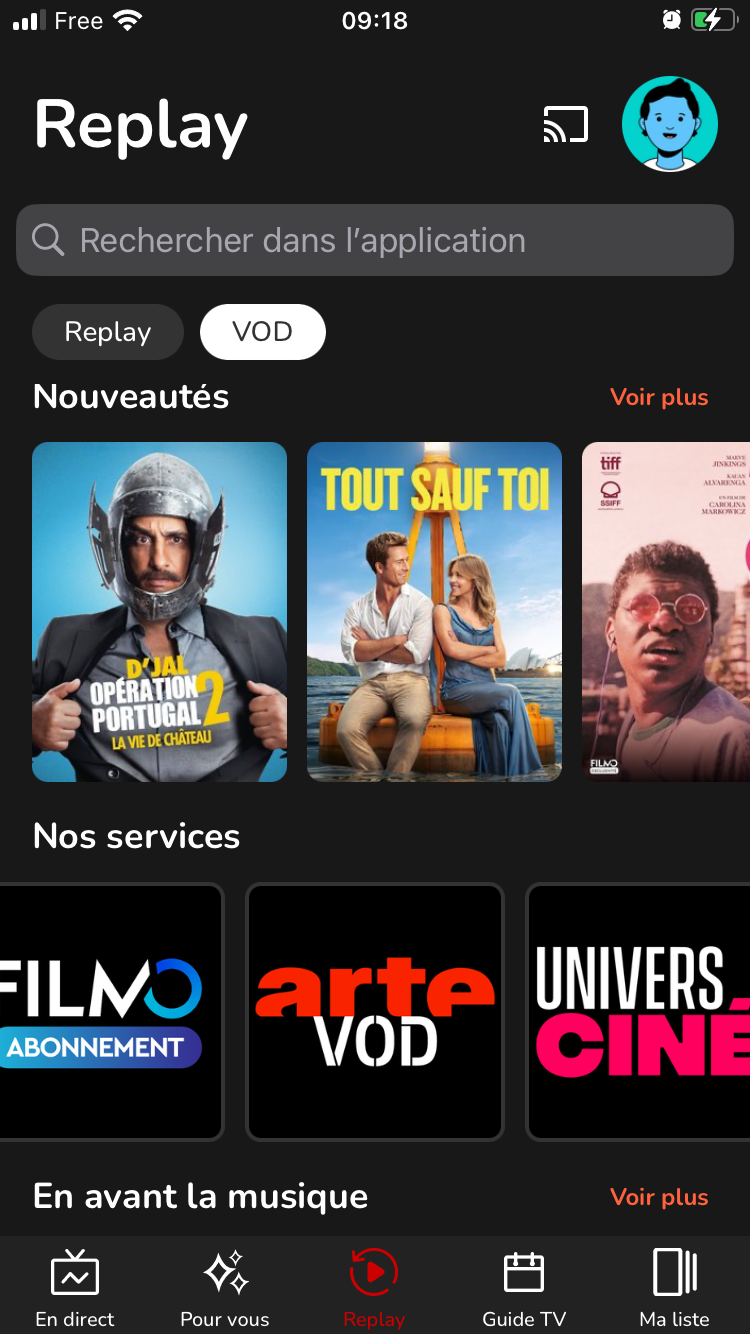Tap Voir plus next to Nouveautés

point(659,397)
